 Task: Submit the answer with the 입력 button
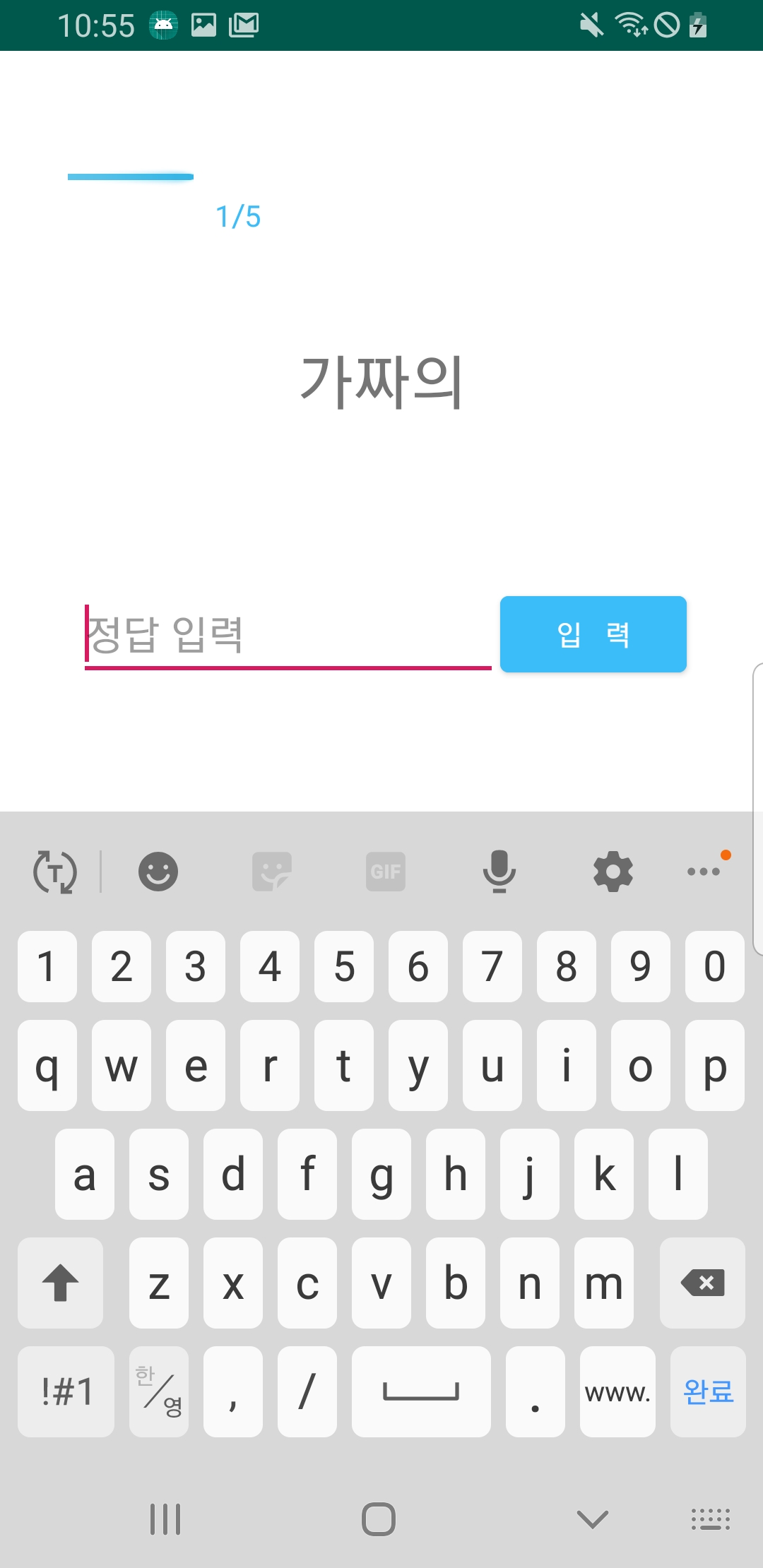[x=593, y=634]
